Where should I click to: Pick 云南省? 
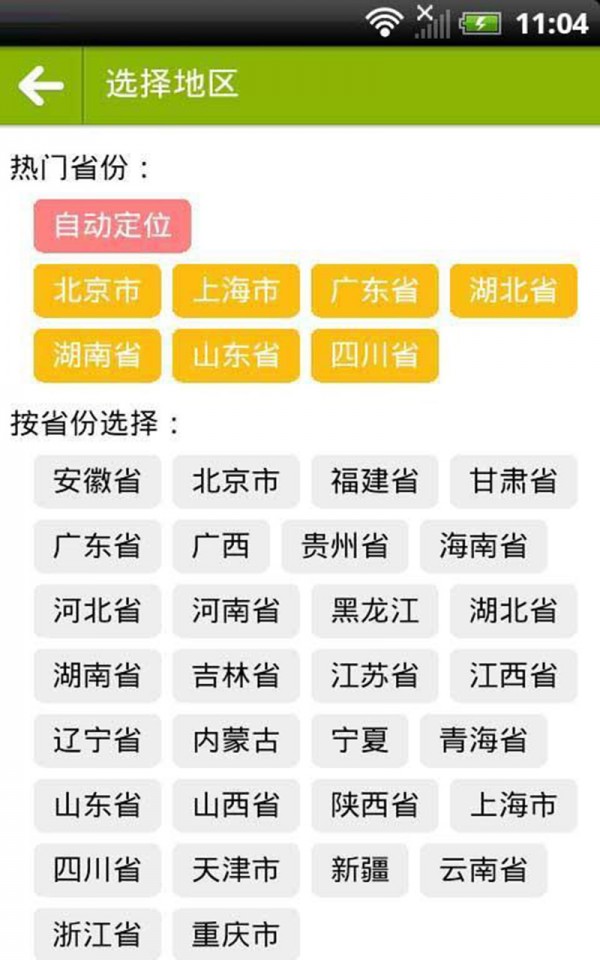(x=483, y=869)
